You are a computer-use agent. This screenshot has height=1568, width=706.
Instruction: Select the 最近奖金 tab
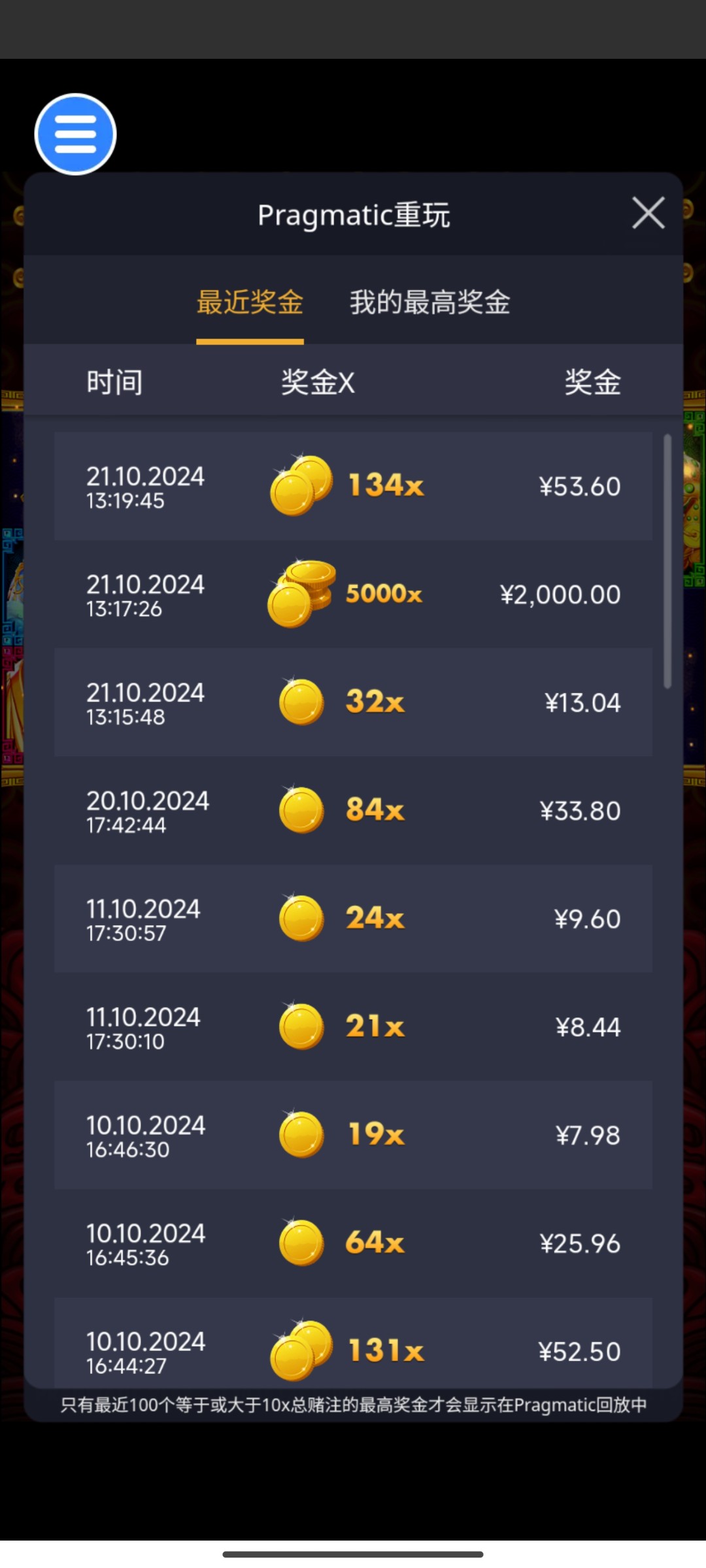(250, 302)
